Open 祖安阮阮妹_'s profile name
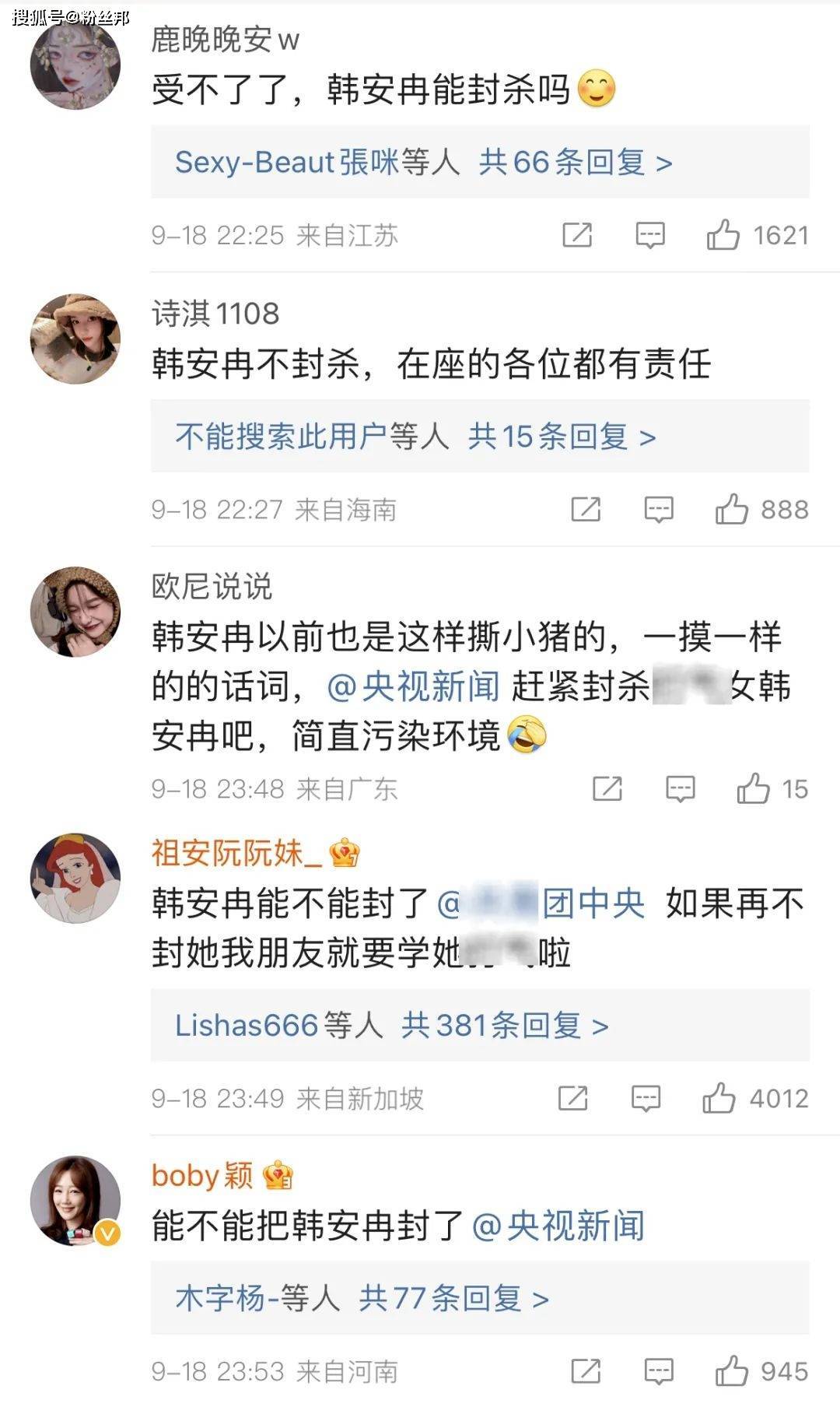Image resolution: width=840 pixels, height=1407 pixels. [236, 854]
